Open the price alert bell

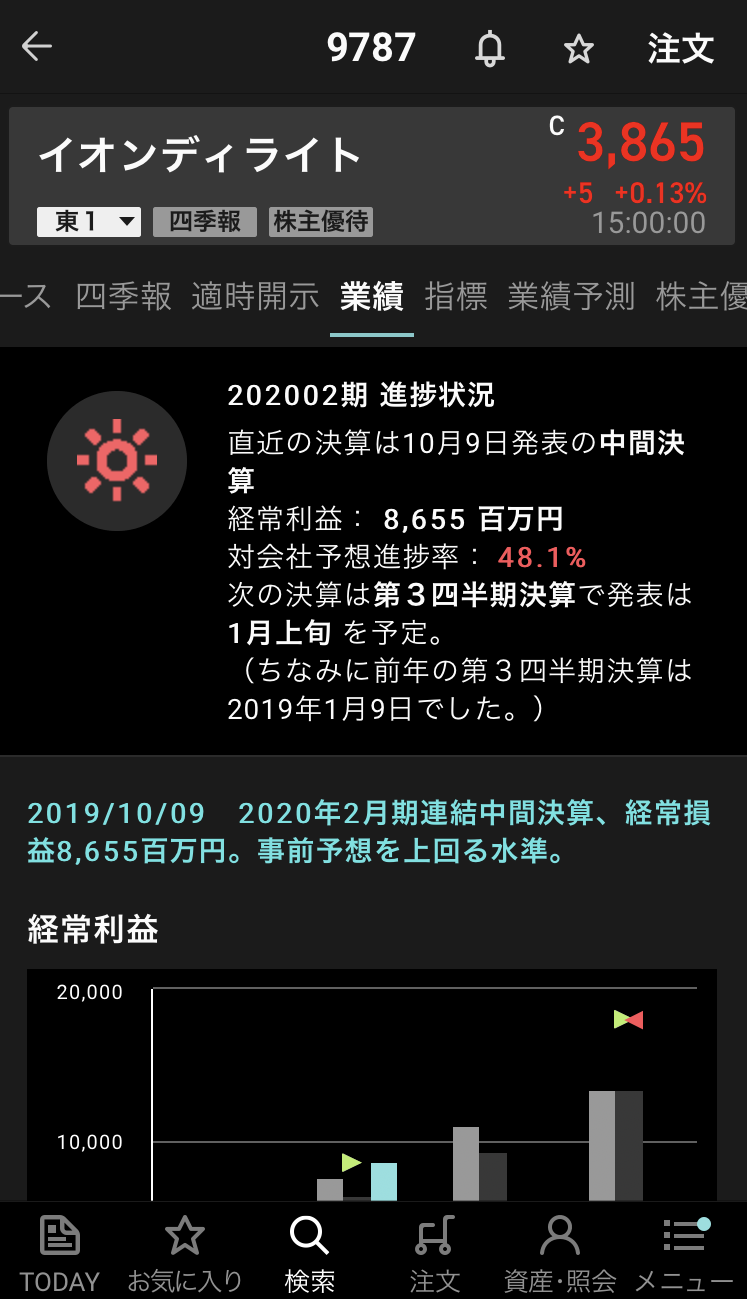[x=489, y=48]
